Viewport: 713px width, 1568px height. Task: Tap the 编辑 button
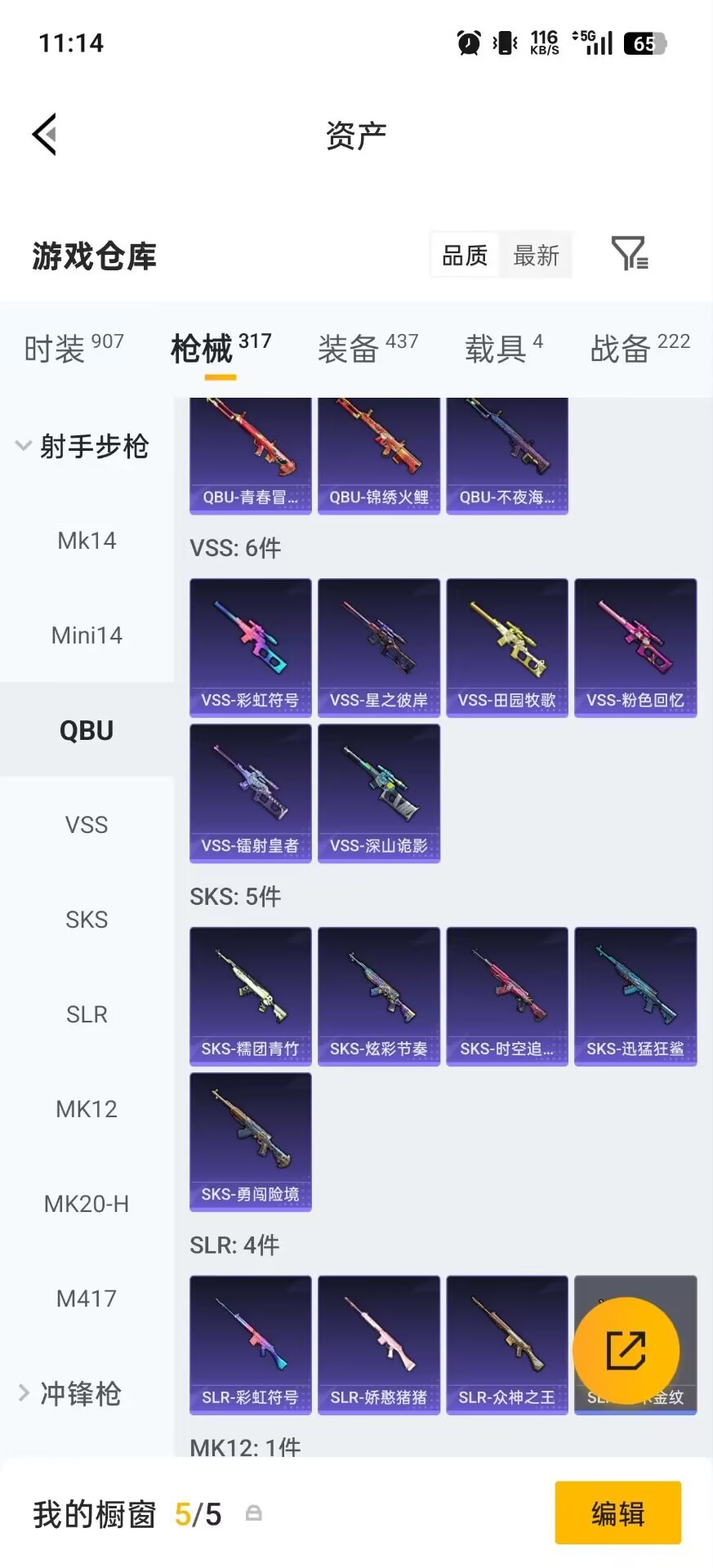click(x=617, y=1512)
